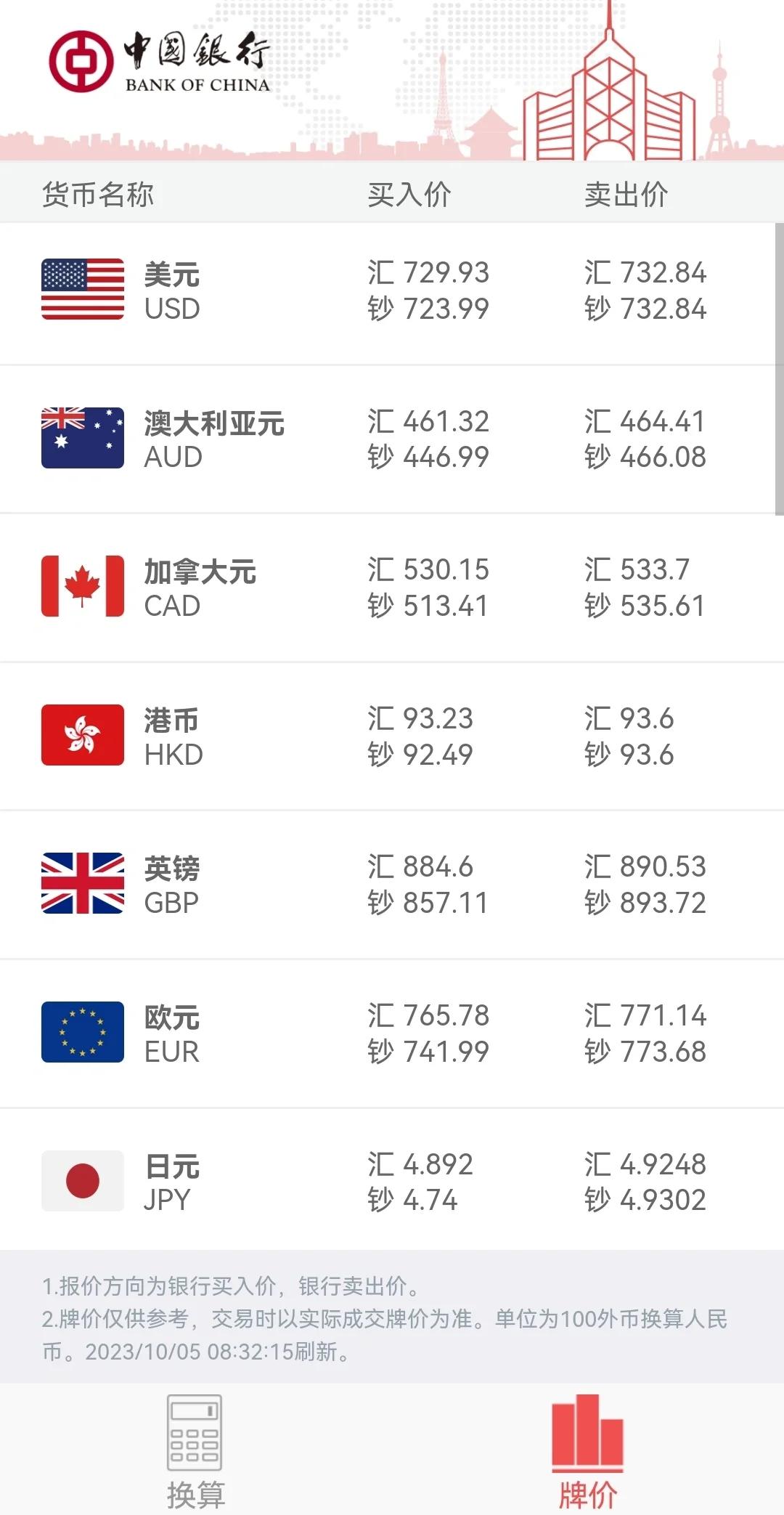The height and width of the screenshot is (1515, 784).
Task: Select the 加拿大元 CAD row
Action: click(392, 588)
